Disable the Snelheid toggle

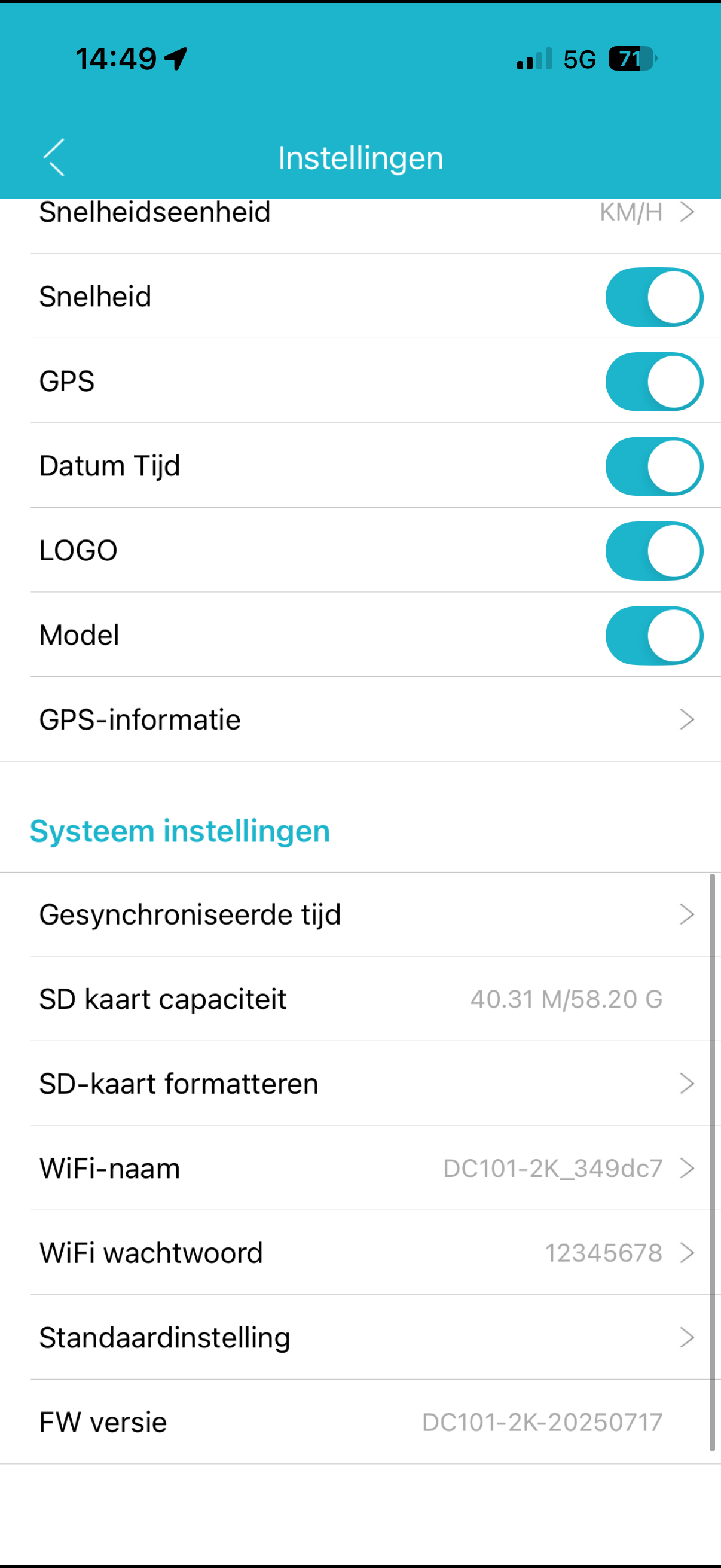(x=653, y=297)
